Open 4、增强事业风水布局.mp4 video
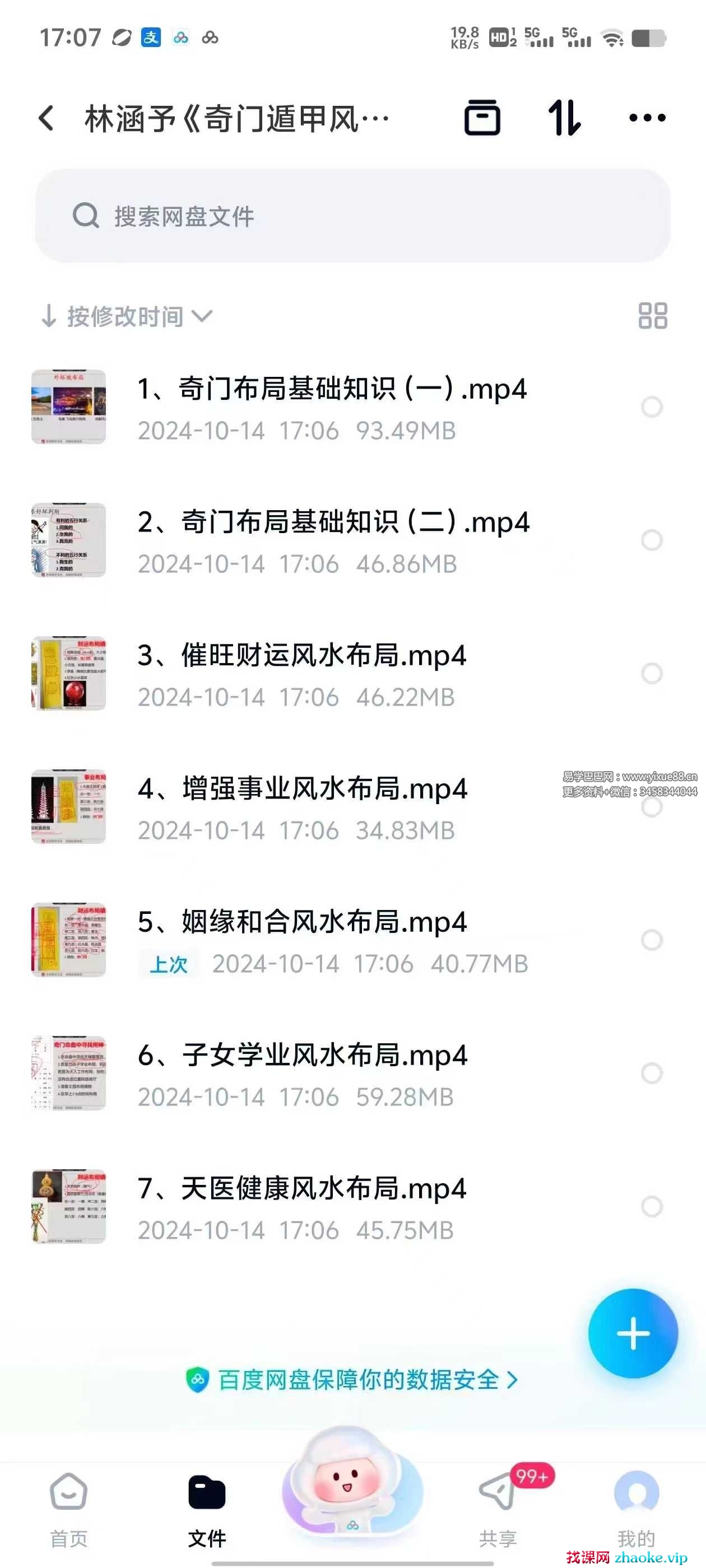This screenshot has width=706, height=1568. [x=303, y=790]
